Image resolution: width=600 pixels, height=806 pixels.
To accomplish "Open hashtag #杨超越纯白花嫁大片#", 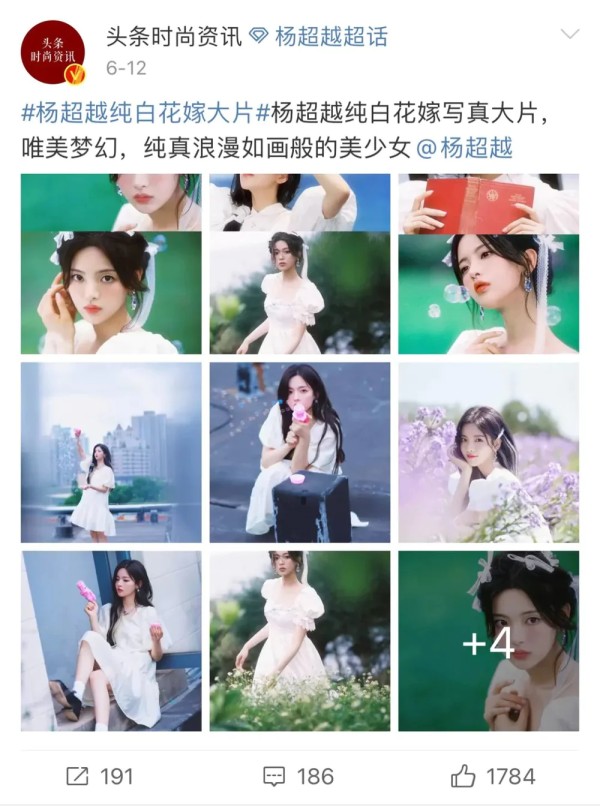I will 138,112.
